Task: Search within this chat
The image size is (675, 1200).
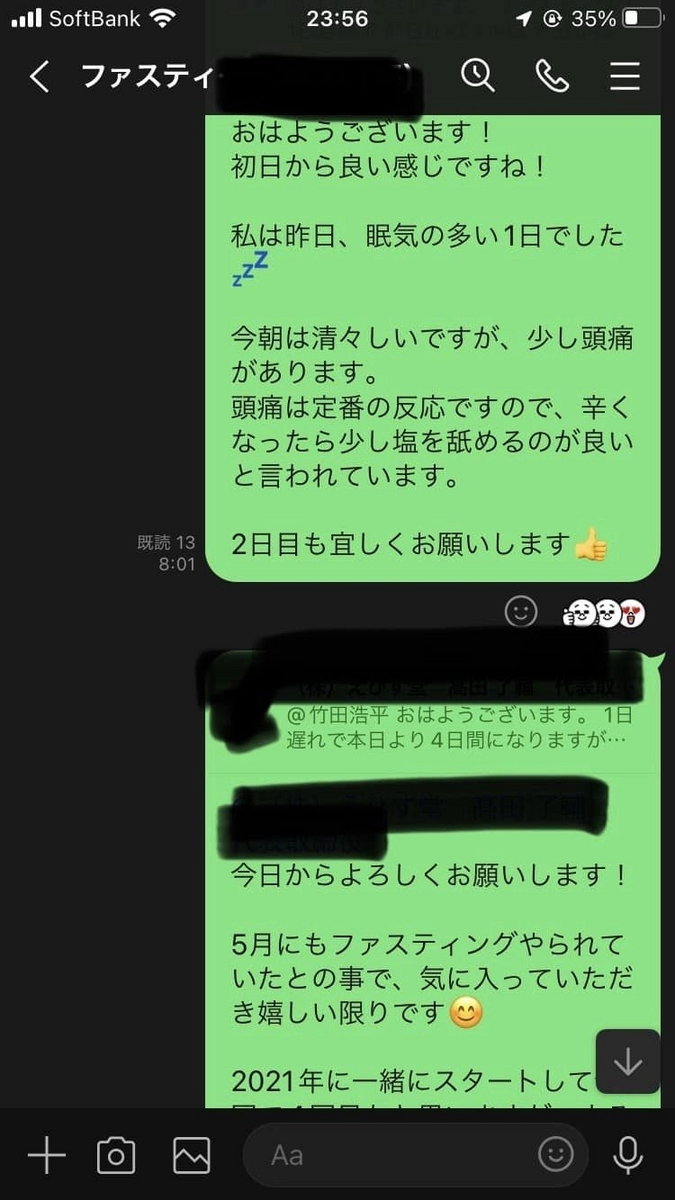Action: point(478,76)
